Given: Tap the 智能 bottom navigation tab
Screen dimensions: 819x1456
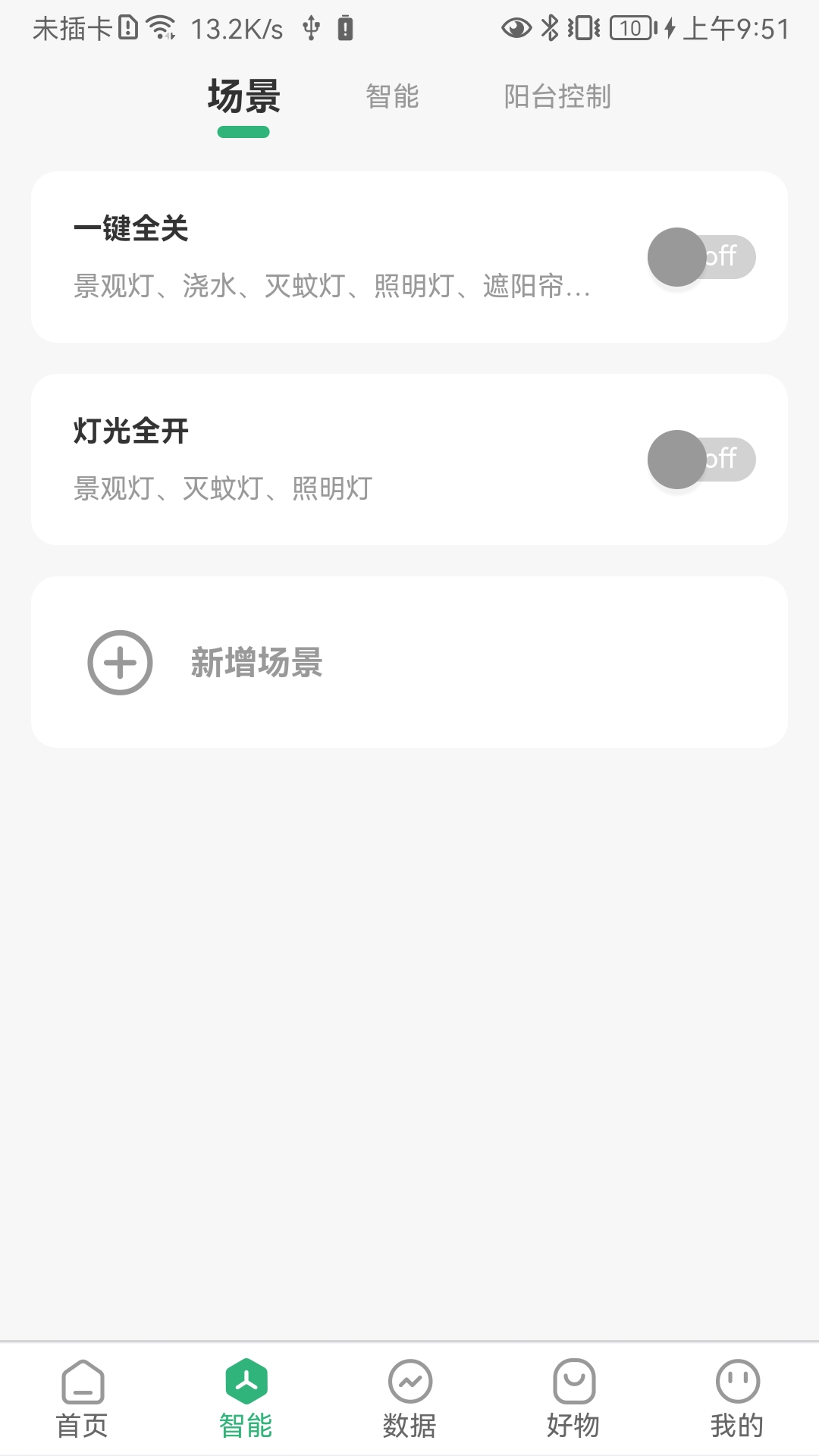Looking at the screenshot, I should click(x=246, y=1399).
